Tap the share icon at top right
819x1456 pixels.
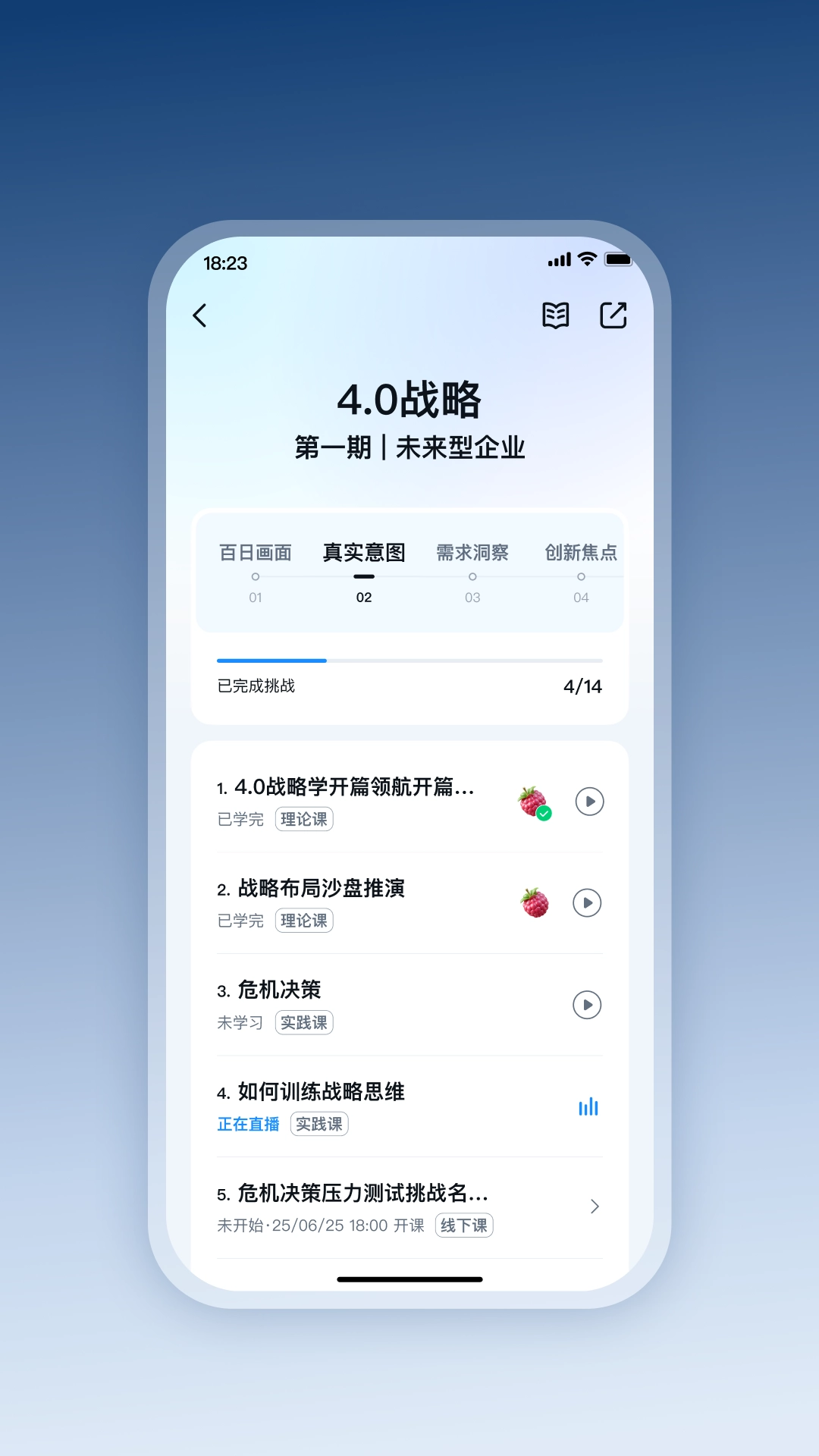[614, 315]
